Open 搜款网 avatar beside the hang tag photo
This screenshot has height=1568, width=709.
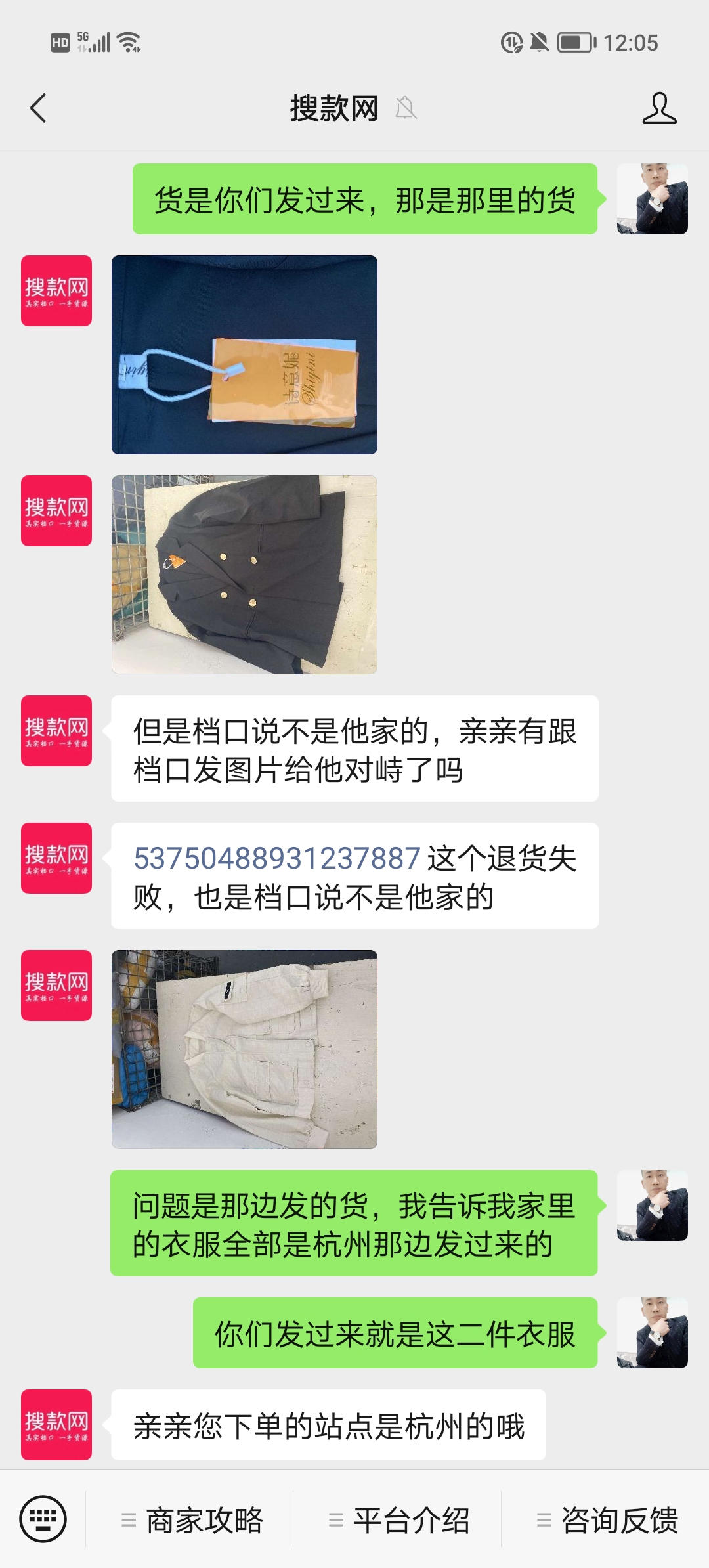pos(56,291)
